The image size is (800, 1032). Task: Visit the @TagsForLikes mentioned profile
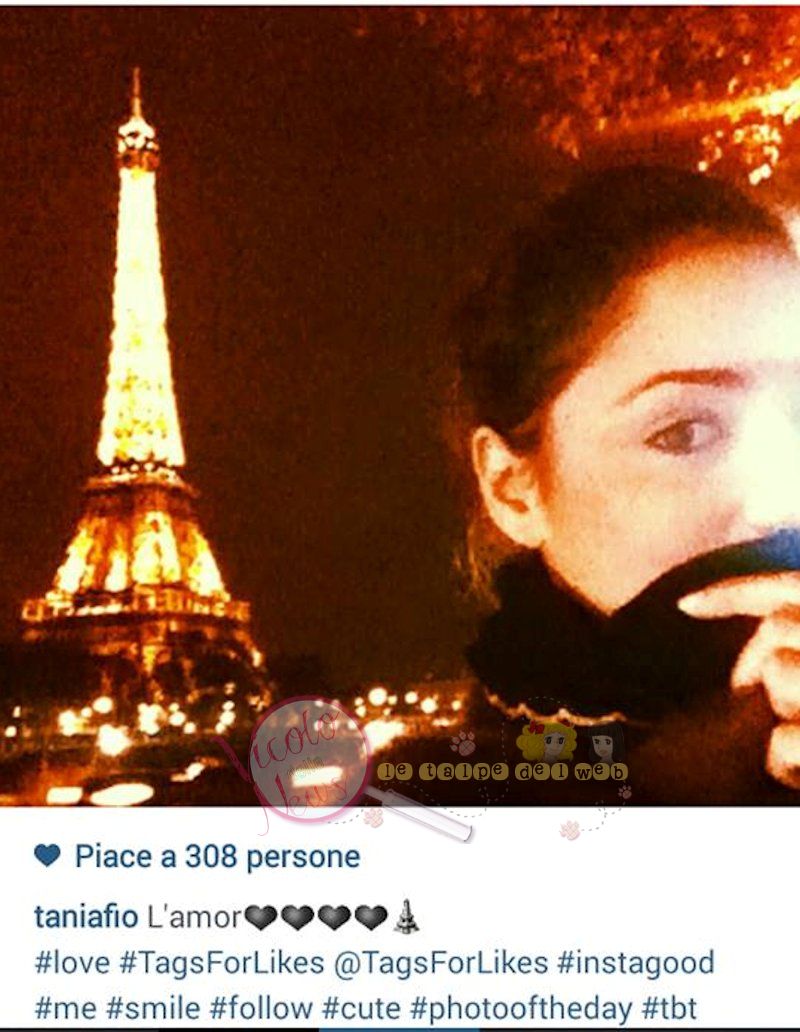coord(442,963)
